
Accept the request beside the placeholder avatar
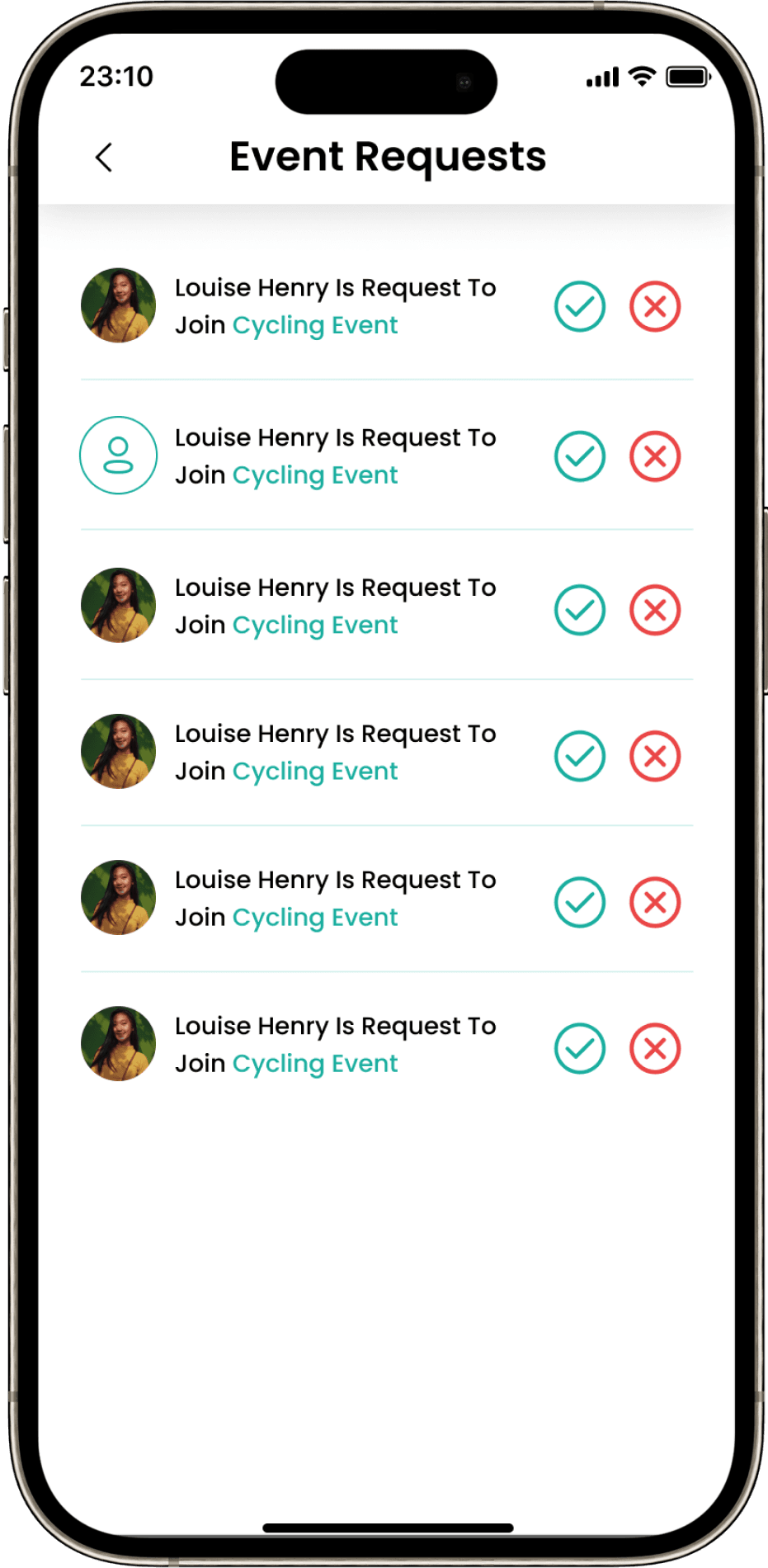[579, 456]
